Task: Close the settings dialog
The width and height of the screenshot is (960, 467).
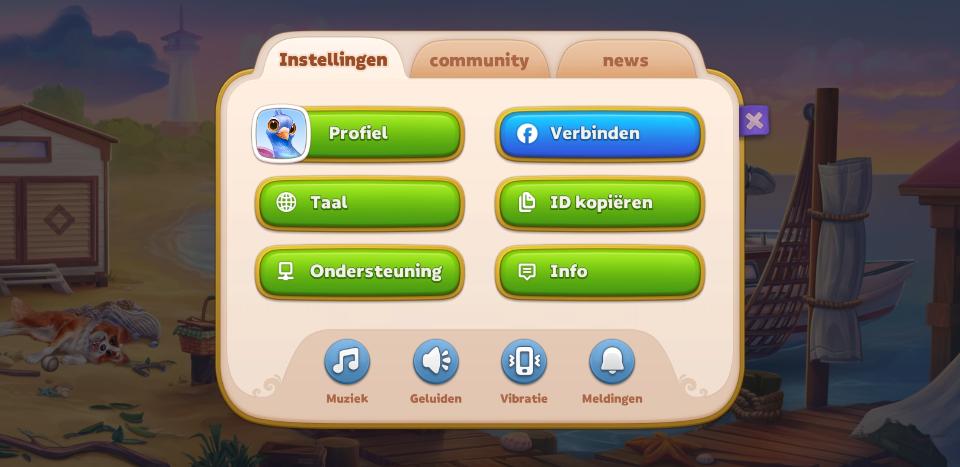Action: pos(754,121)
